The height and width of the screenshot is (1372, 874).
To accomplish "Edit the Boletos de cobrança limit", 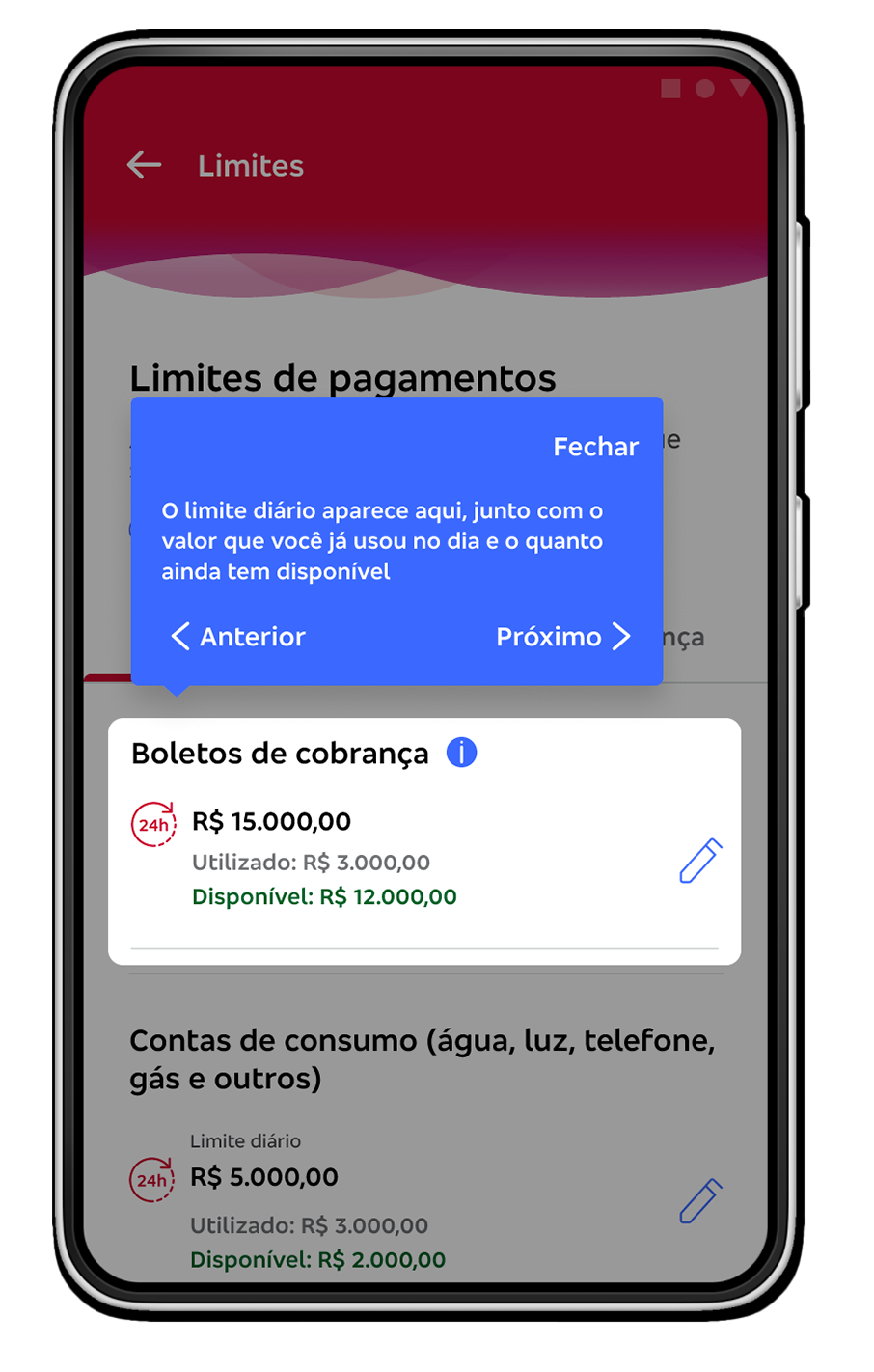I will (x=700, y=861).
